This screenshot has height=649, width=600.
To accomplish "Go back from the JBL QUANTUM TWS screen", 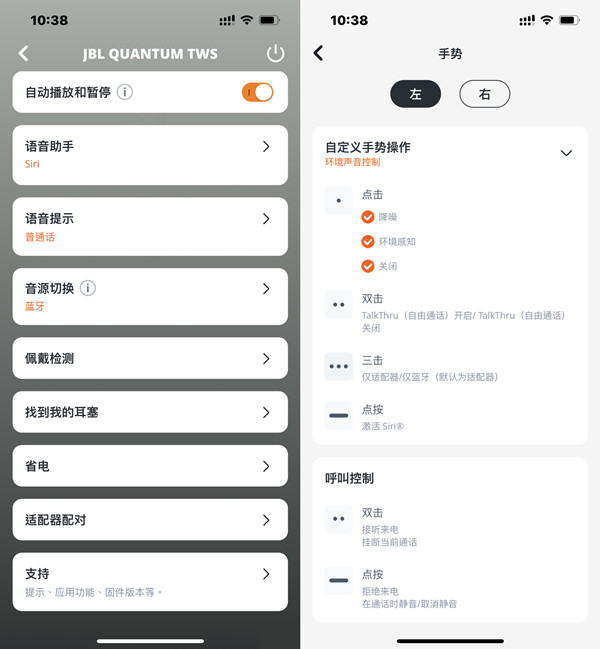I will pos(24,54).
